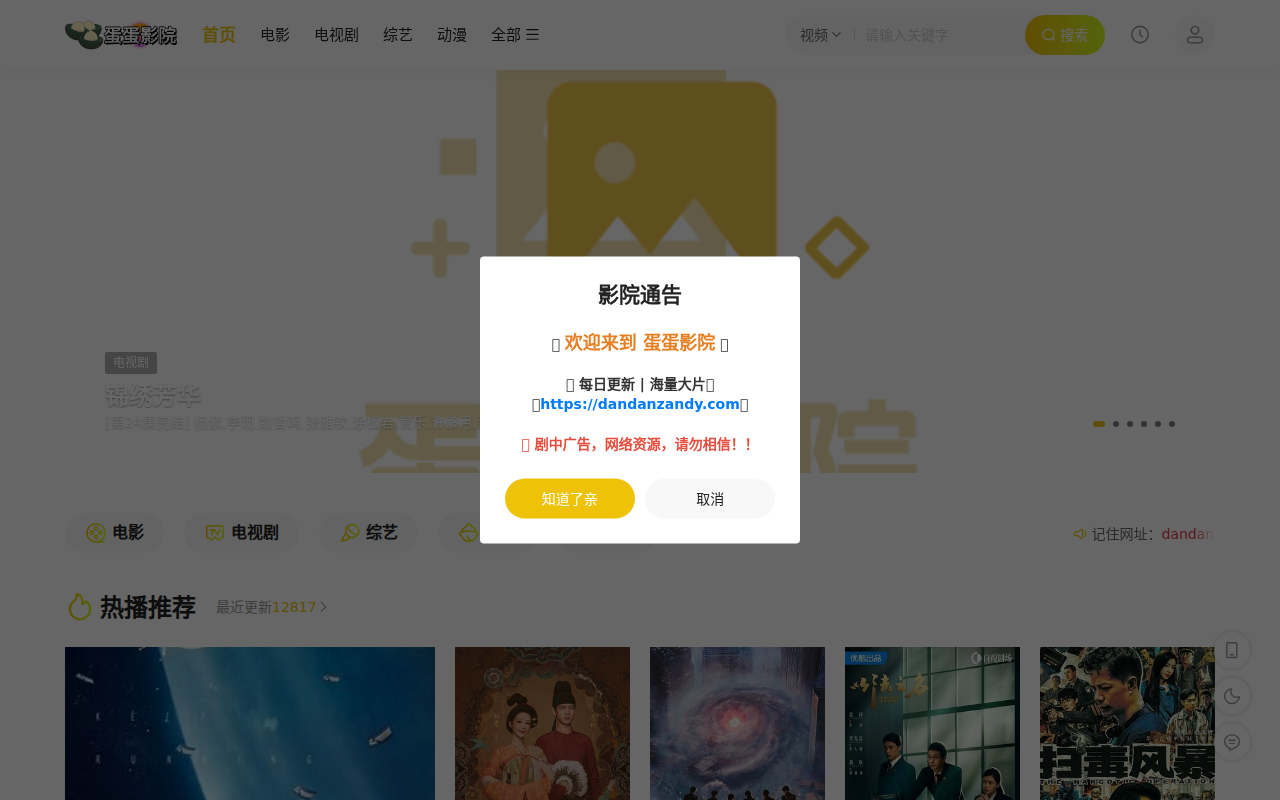The height and width of the screenshot is (800, 1280).
Task: Open the watch history clock icon
Action: (1140, 35)
